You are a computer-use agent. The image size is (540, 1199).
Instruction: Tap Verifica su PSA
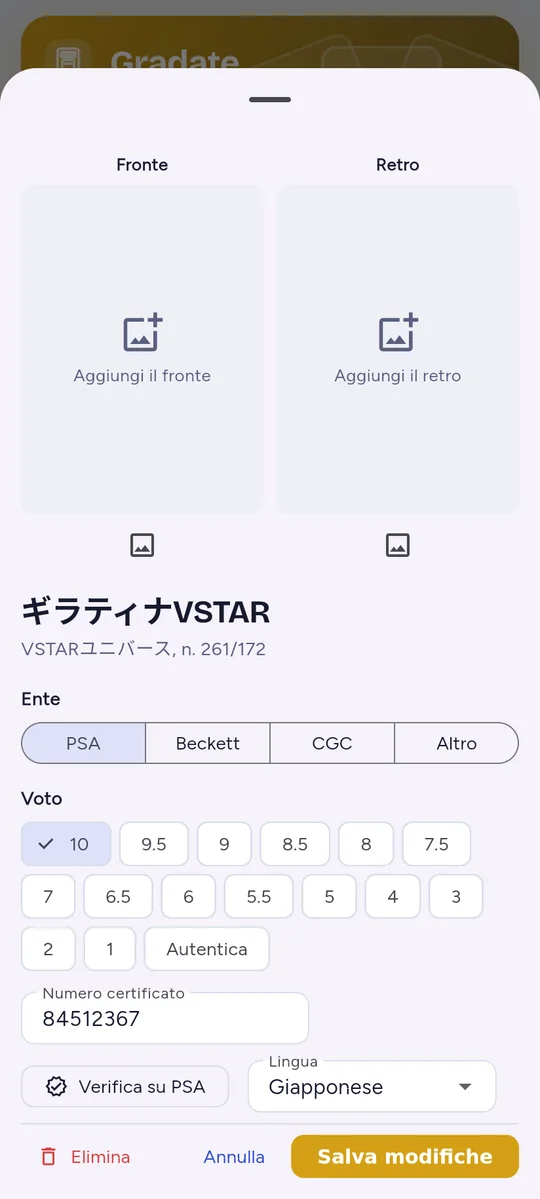tap(125, 1087)
